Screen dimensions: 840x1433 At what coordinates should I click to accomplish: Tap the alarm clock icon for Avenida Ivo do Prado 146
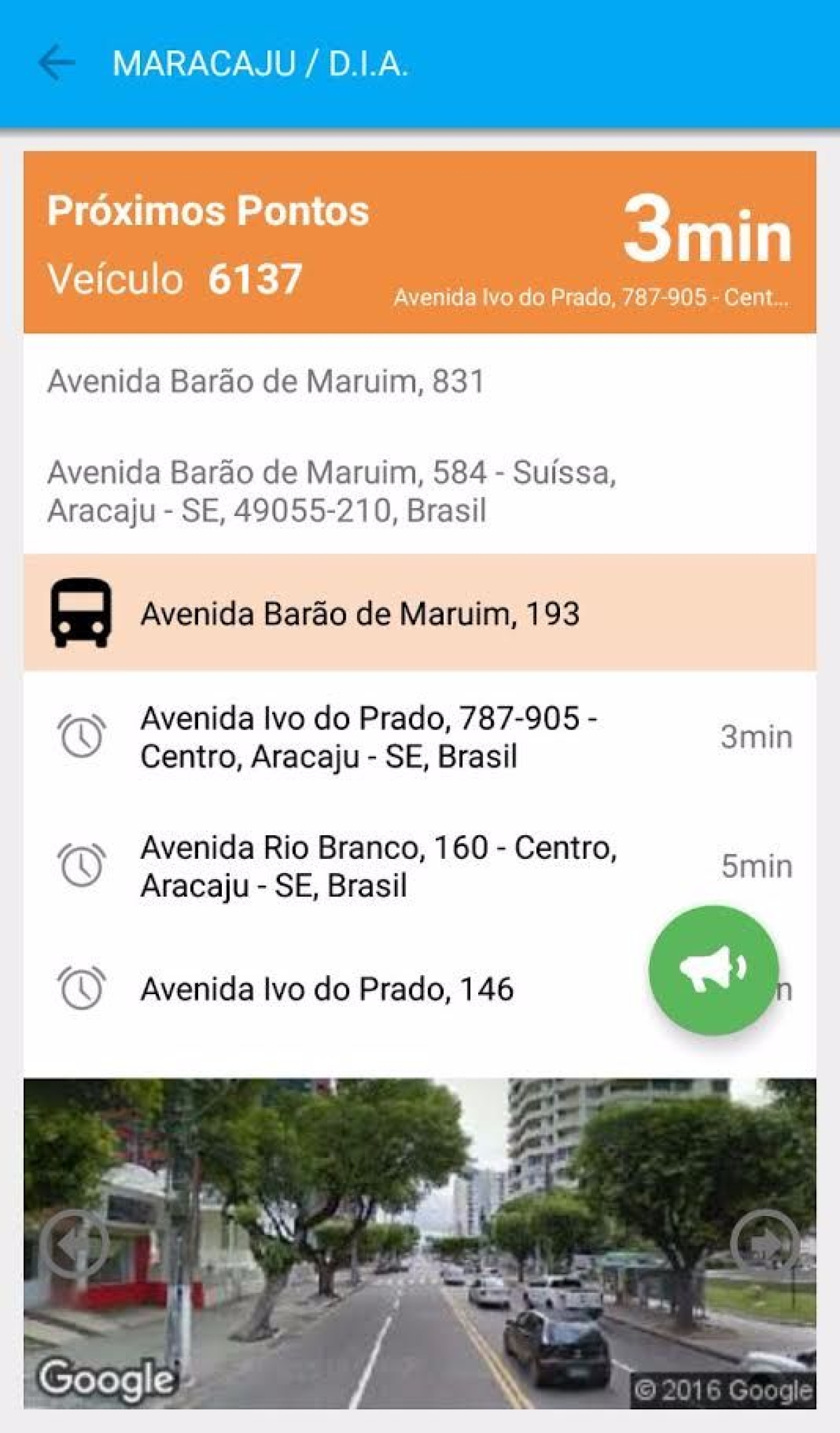(82, 988)
